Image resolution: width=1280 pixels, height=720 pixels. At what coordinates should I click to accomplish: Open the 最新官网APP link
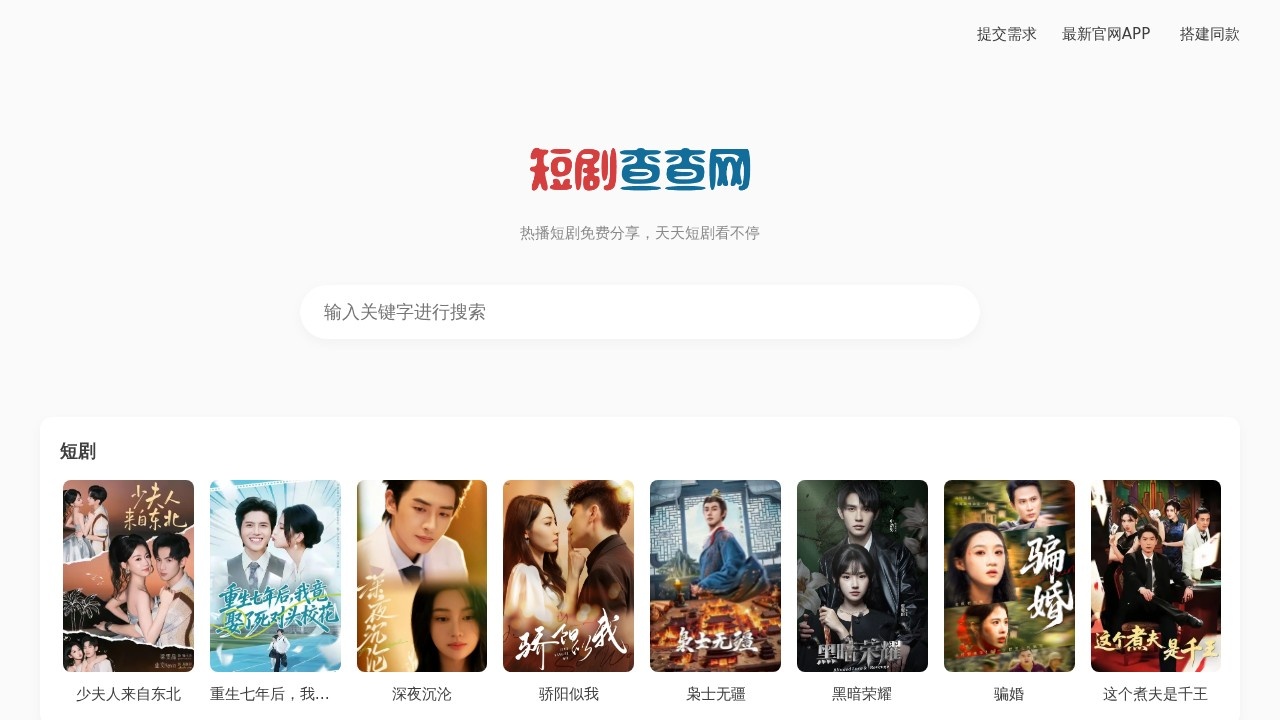(x=1106, y=34)
